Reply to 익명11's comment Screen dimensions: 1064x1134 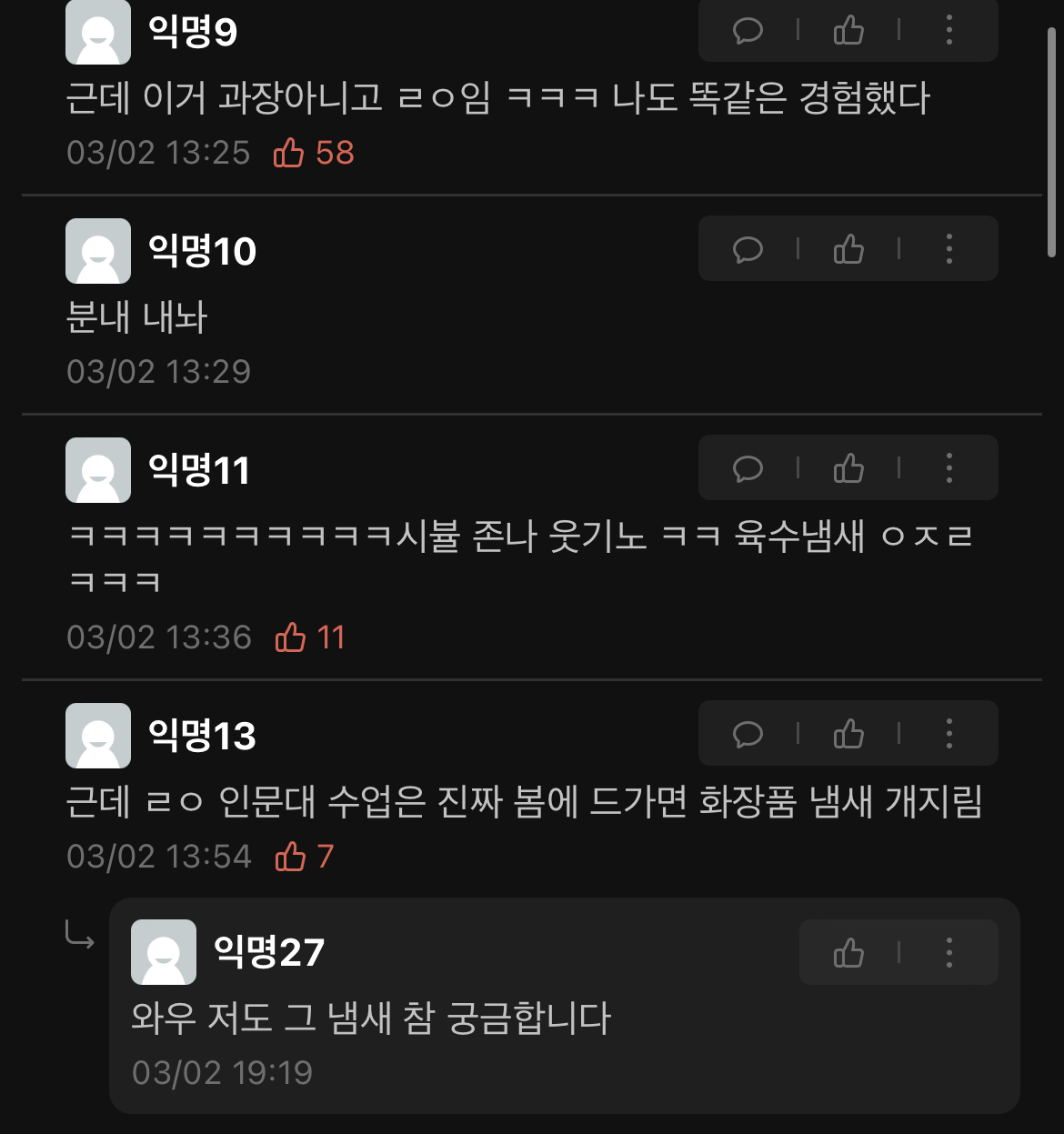[x=748, y=468]
